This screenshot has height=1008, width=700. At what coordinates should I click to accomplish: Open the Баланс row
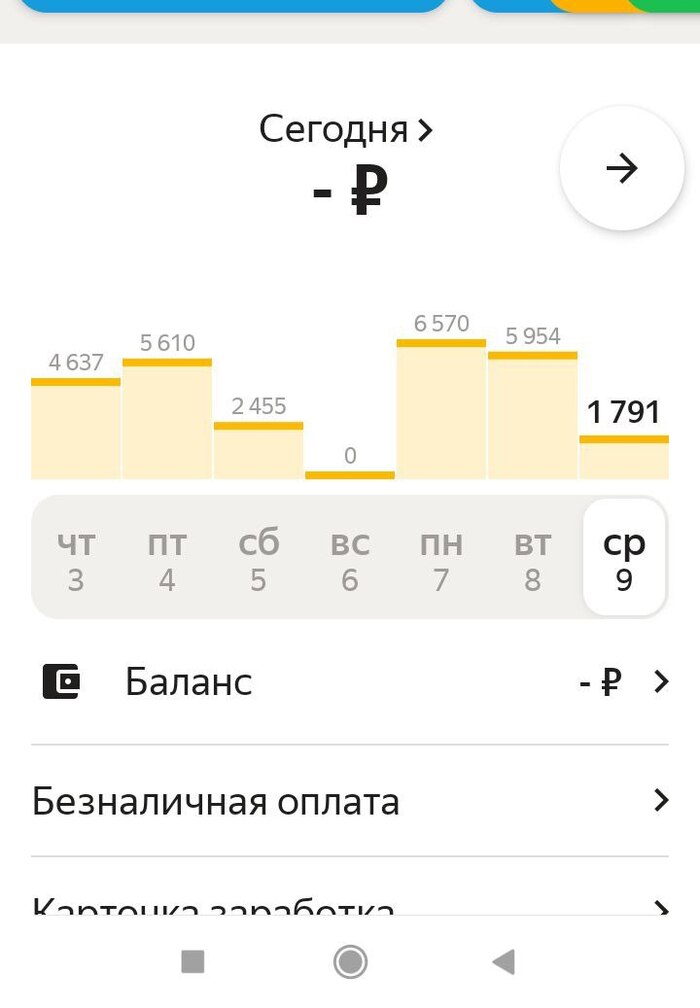pos(350,682)
